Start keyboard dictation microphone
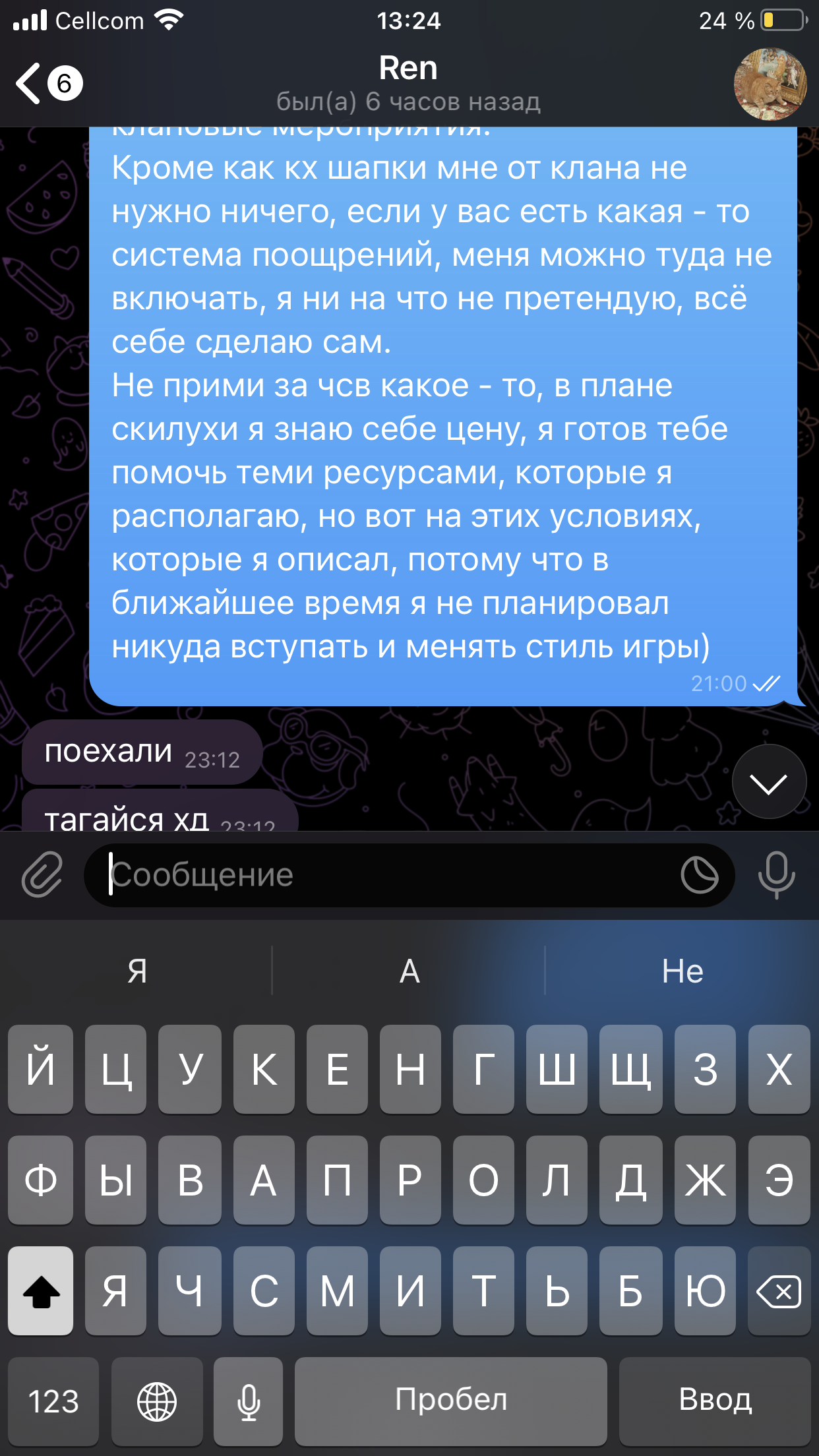819x1456 pixels. coord(249,1401)
